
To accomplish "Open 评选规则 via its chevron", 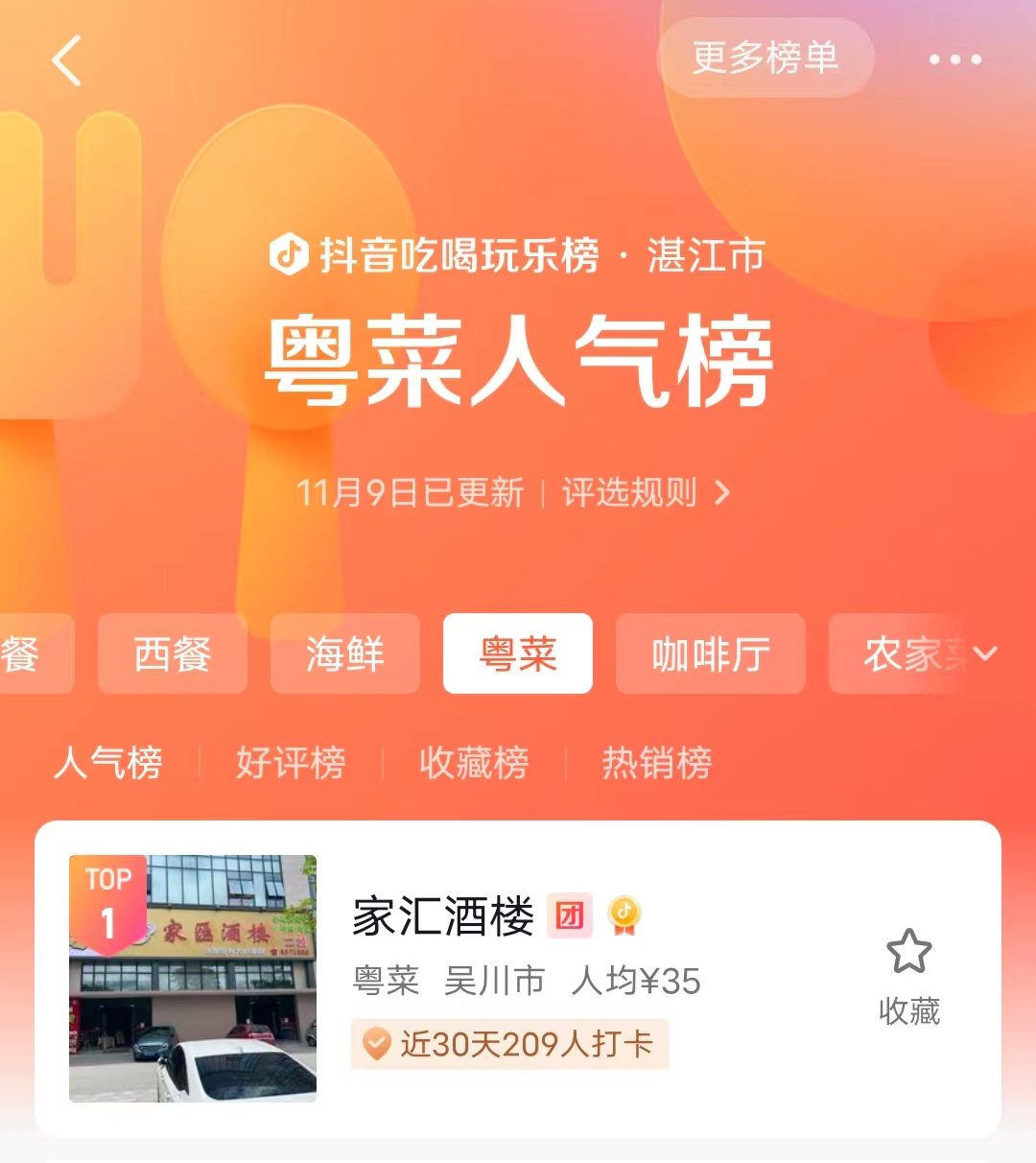I will coord(722,494).
